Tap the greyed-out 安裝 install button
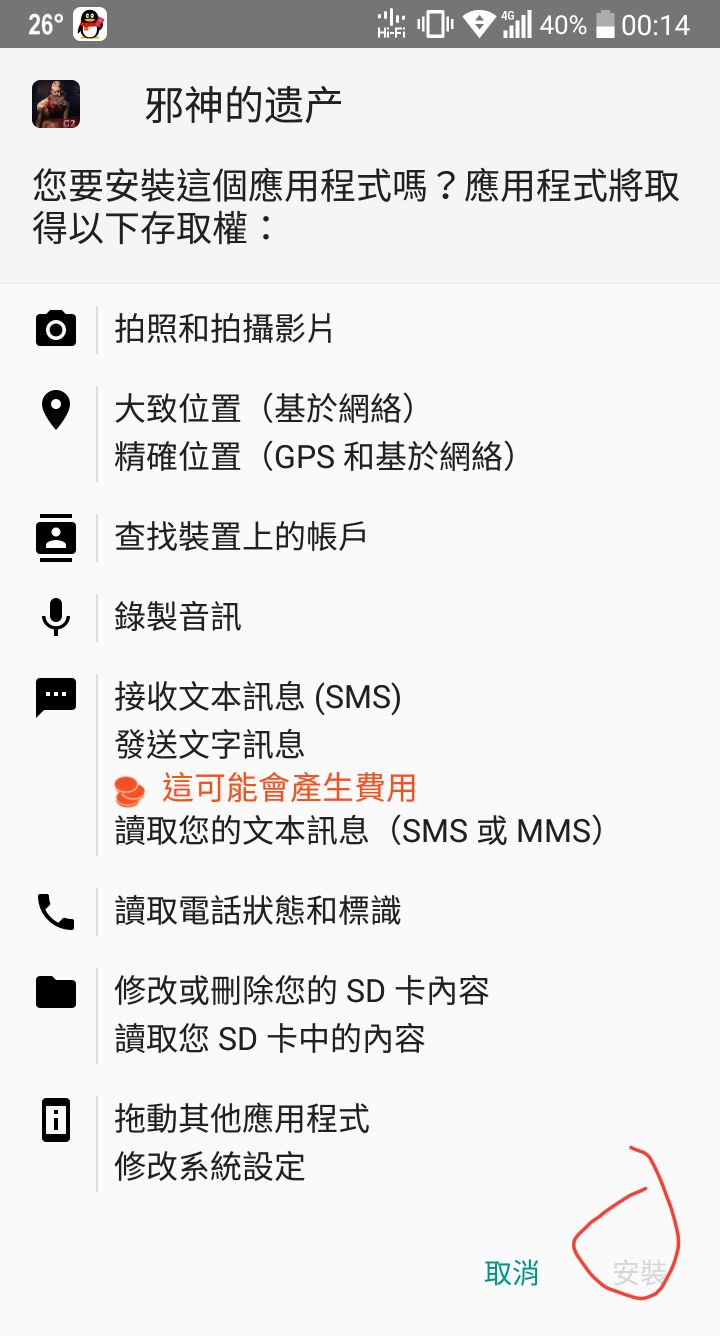The image size is (720, 1336). 639,1273
